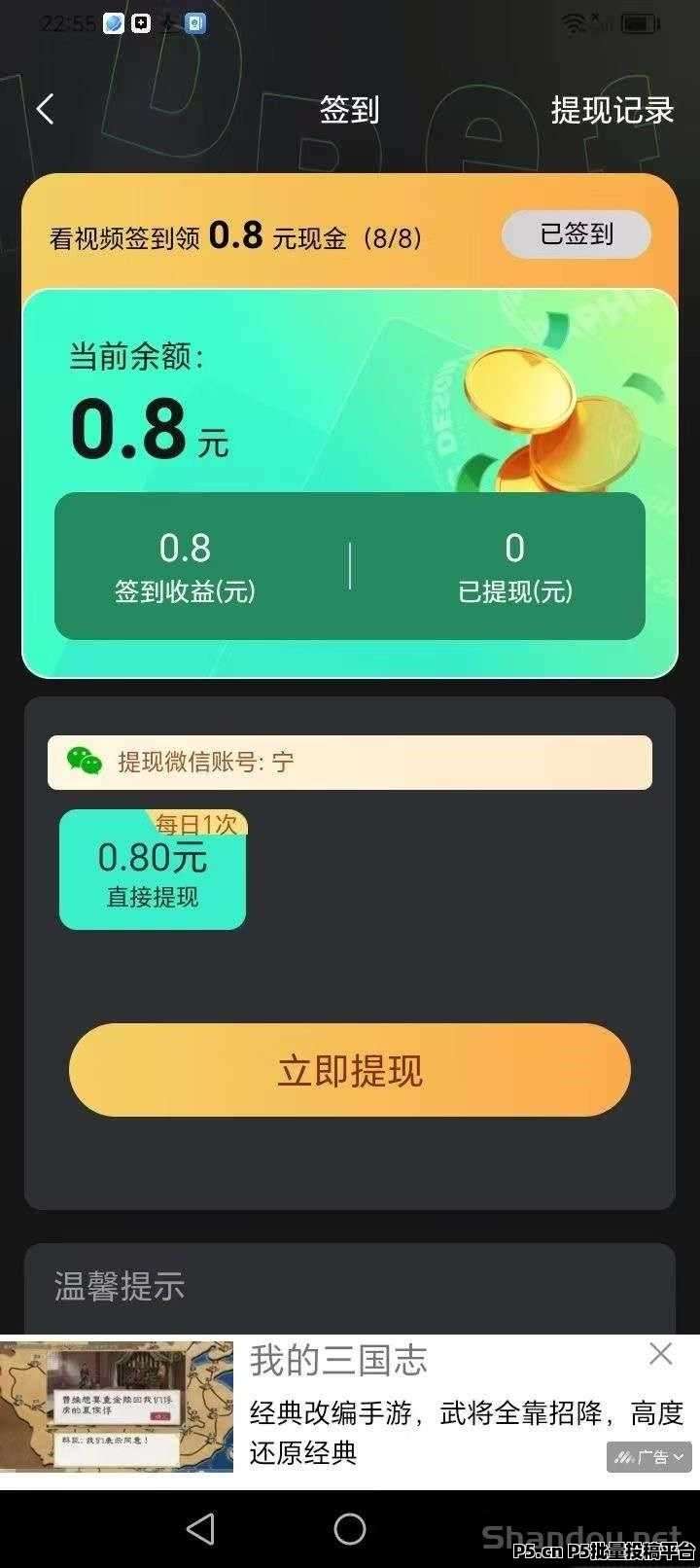Image resolution: width=700 pixels, height=1568 pixels.
Task: Close the 我的三国志 ad banner
Action: [x=661, y=1353]
